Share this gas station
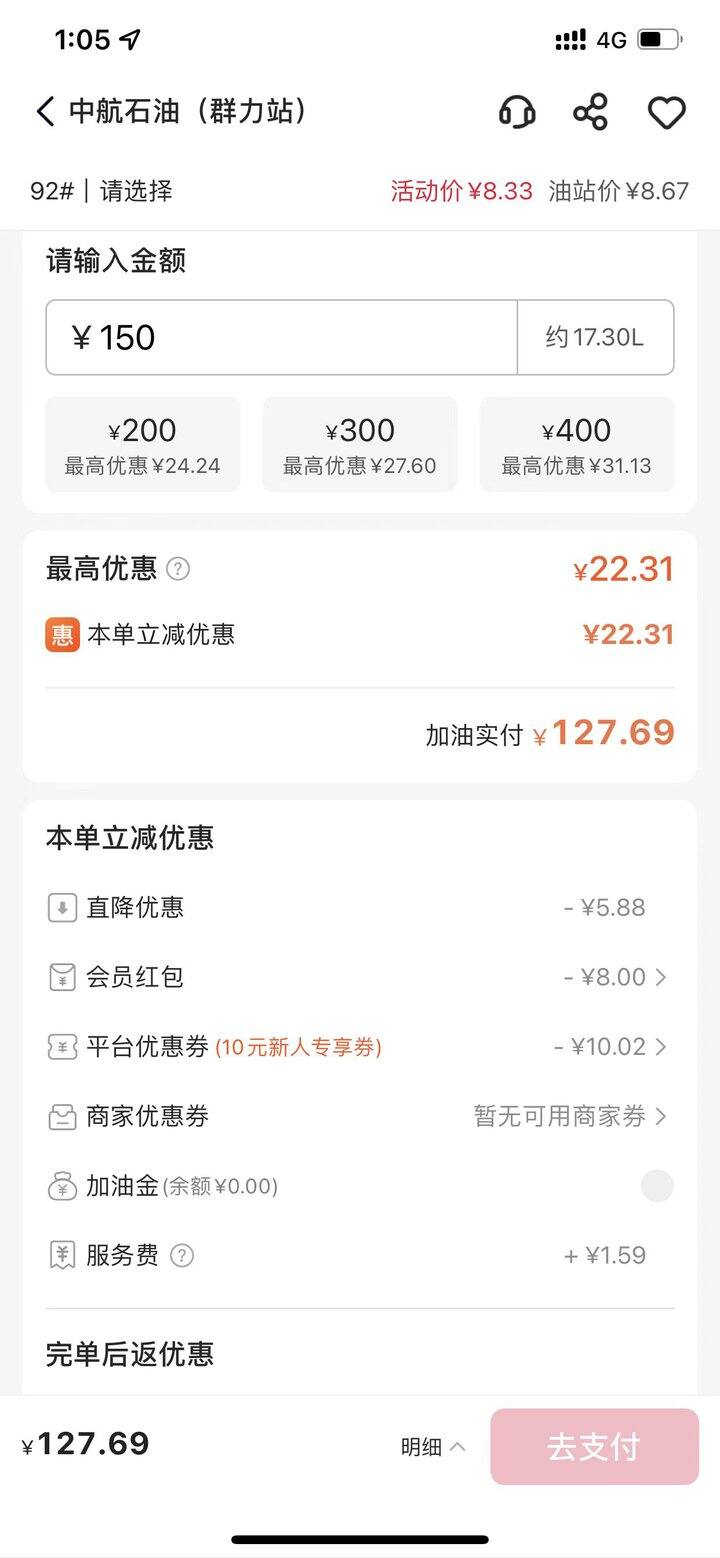Screen dimensions: 720x1558 coord(591,111)
